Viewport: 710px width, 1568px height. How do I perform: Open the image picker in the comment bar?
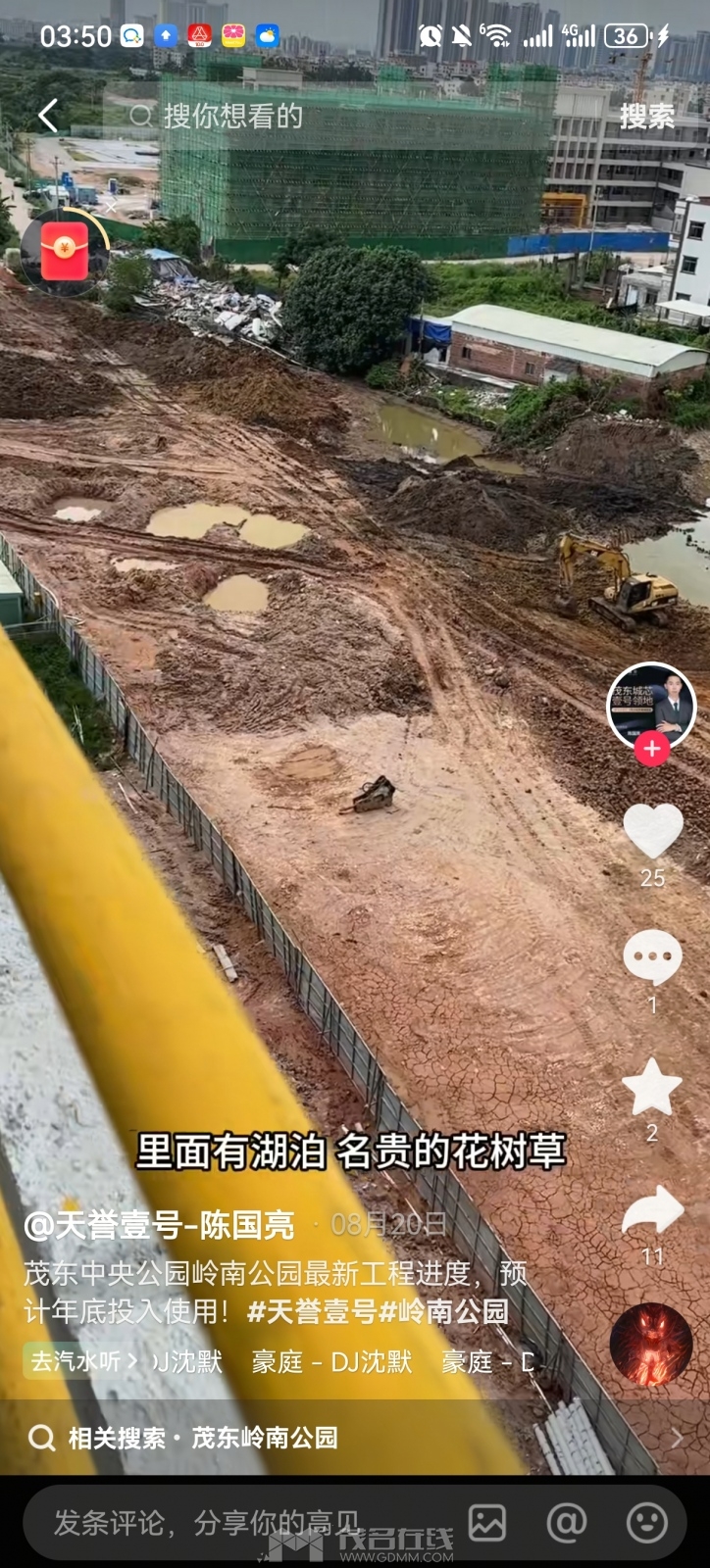coord(487,1523)
